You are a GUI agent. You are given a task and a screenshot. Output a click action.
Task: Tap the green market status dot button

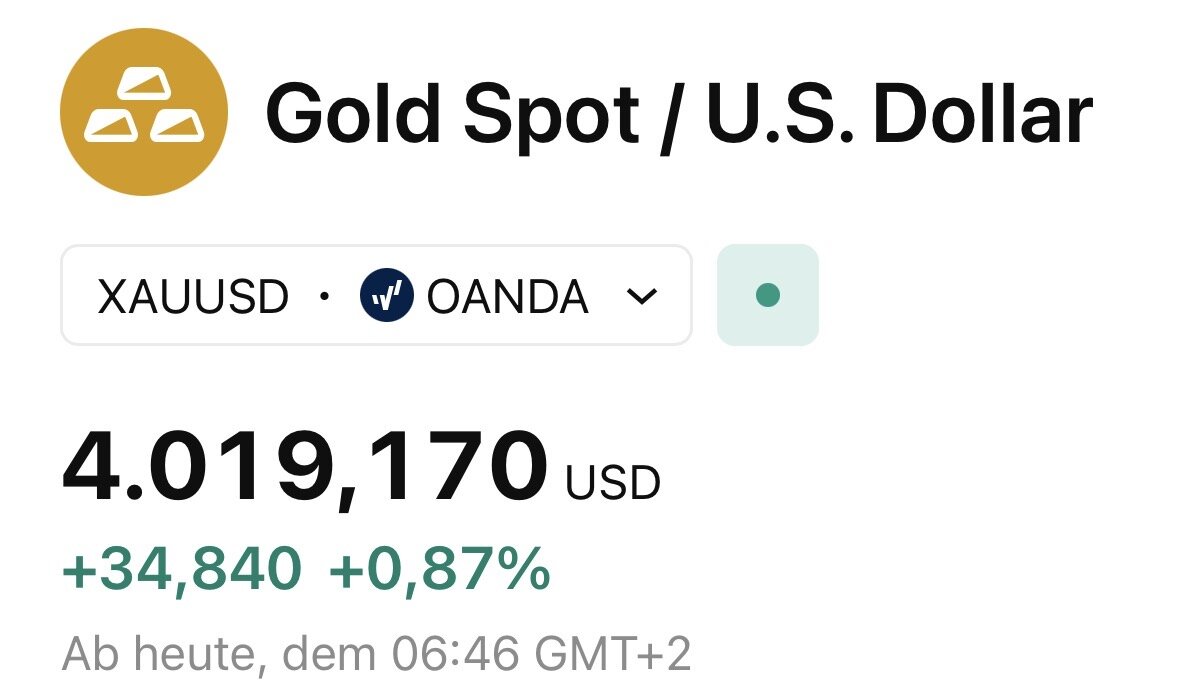point(768,296)
